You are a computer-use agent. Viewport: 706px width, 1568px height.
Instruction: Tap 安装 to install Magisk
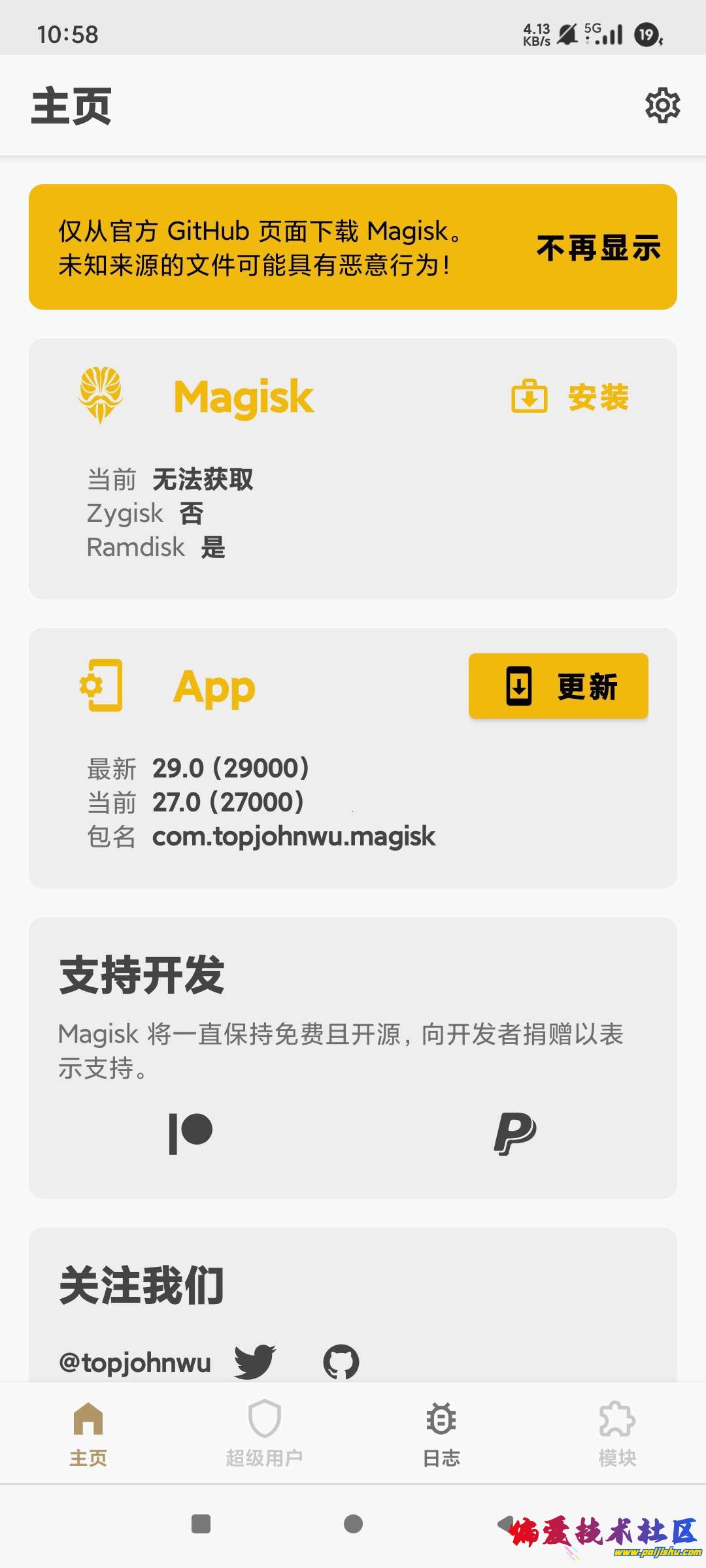coord(570,397)
